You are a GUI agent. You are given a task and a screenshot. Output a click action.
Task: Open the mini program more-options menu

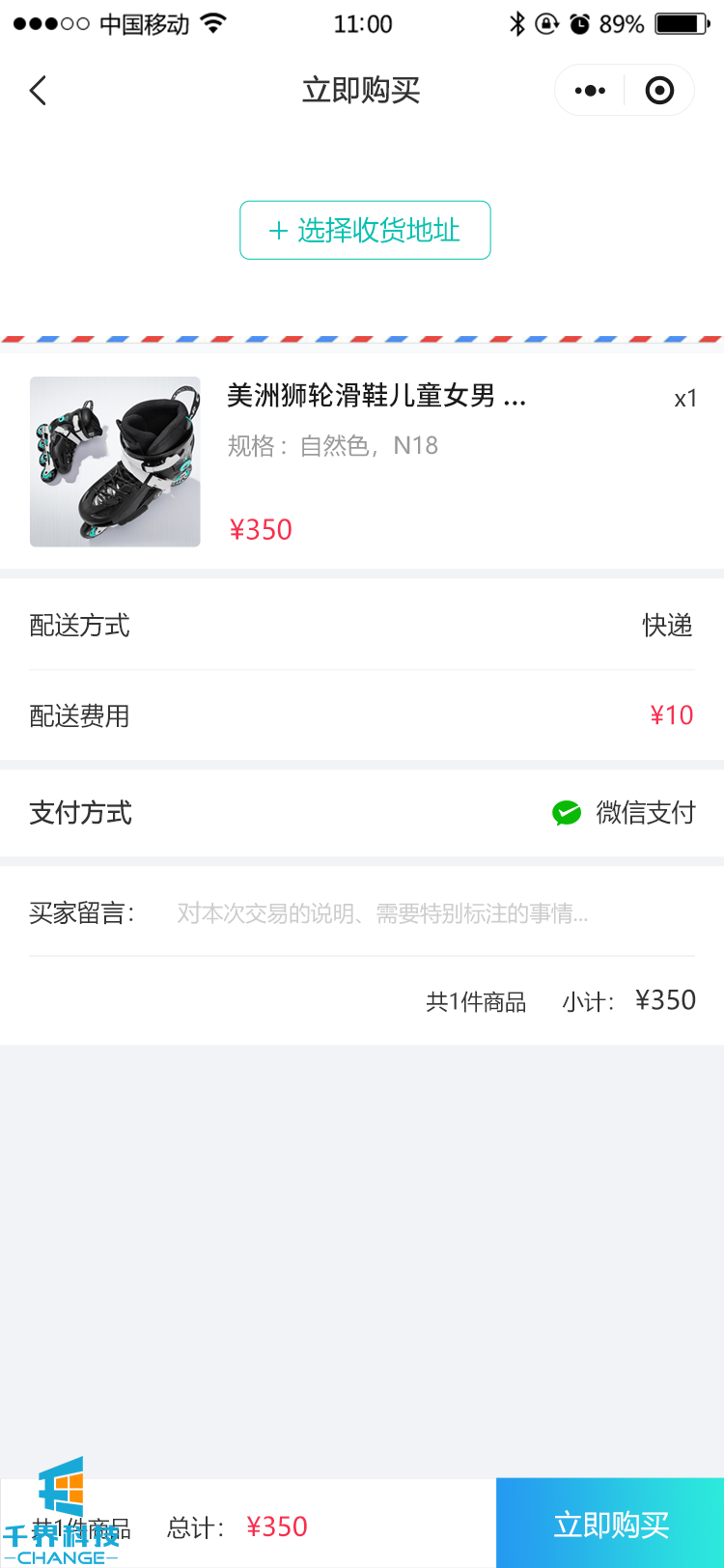[590, 91]
